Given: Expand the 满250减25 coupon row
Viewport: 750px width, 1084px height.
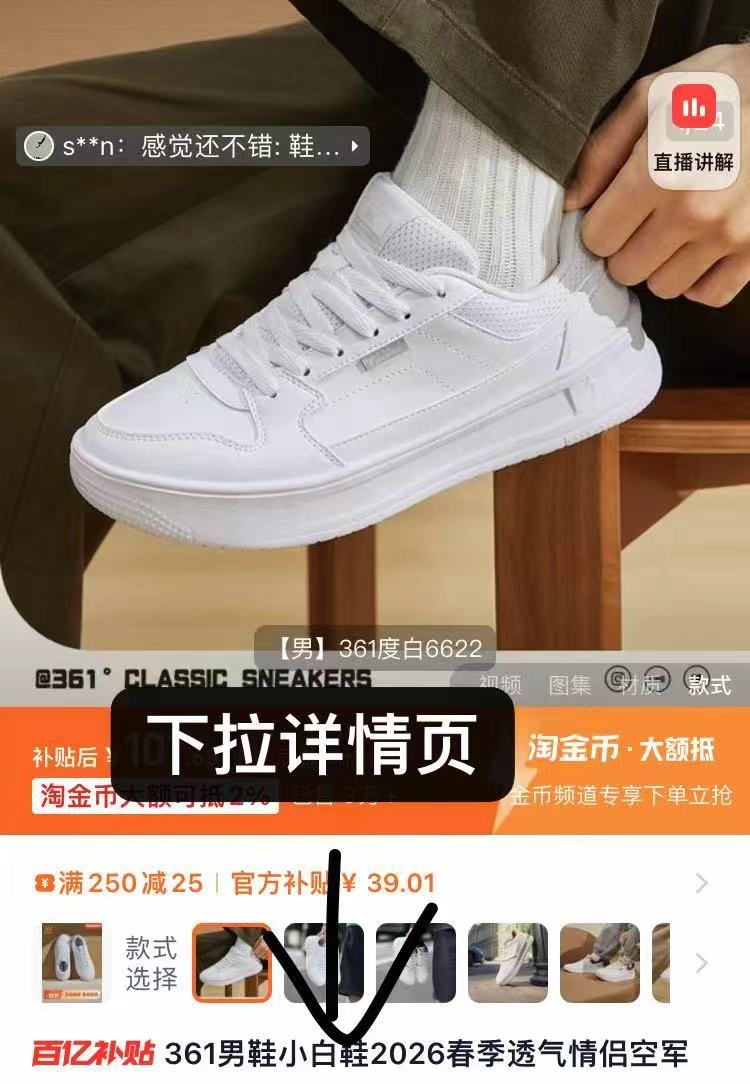Looking at the screenshot, I should click(702, 883).
